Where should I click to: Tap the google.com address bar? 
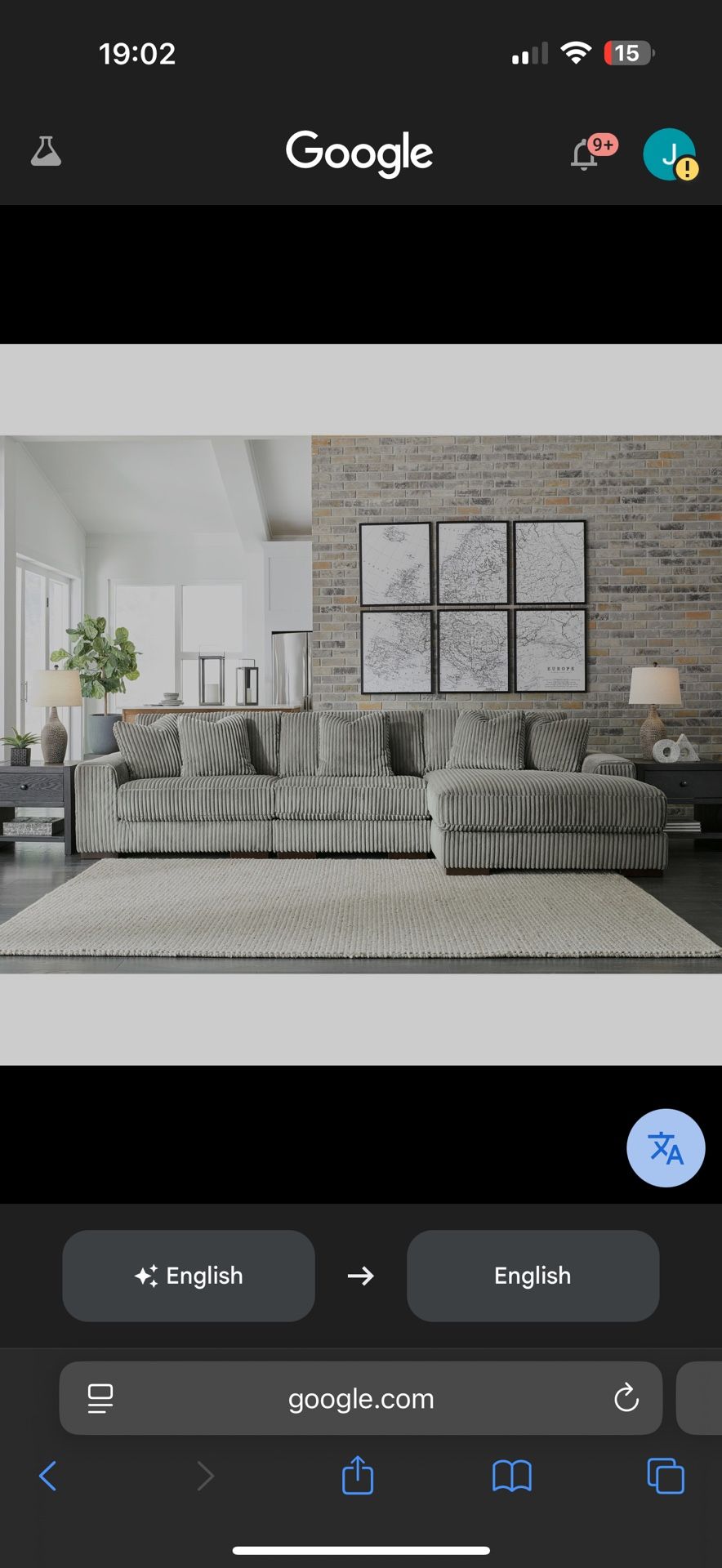coord(360,1398)
